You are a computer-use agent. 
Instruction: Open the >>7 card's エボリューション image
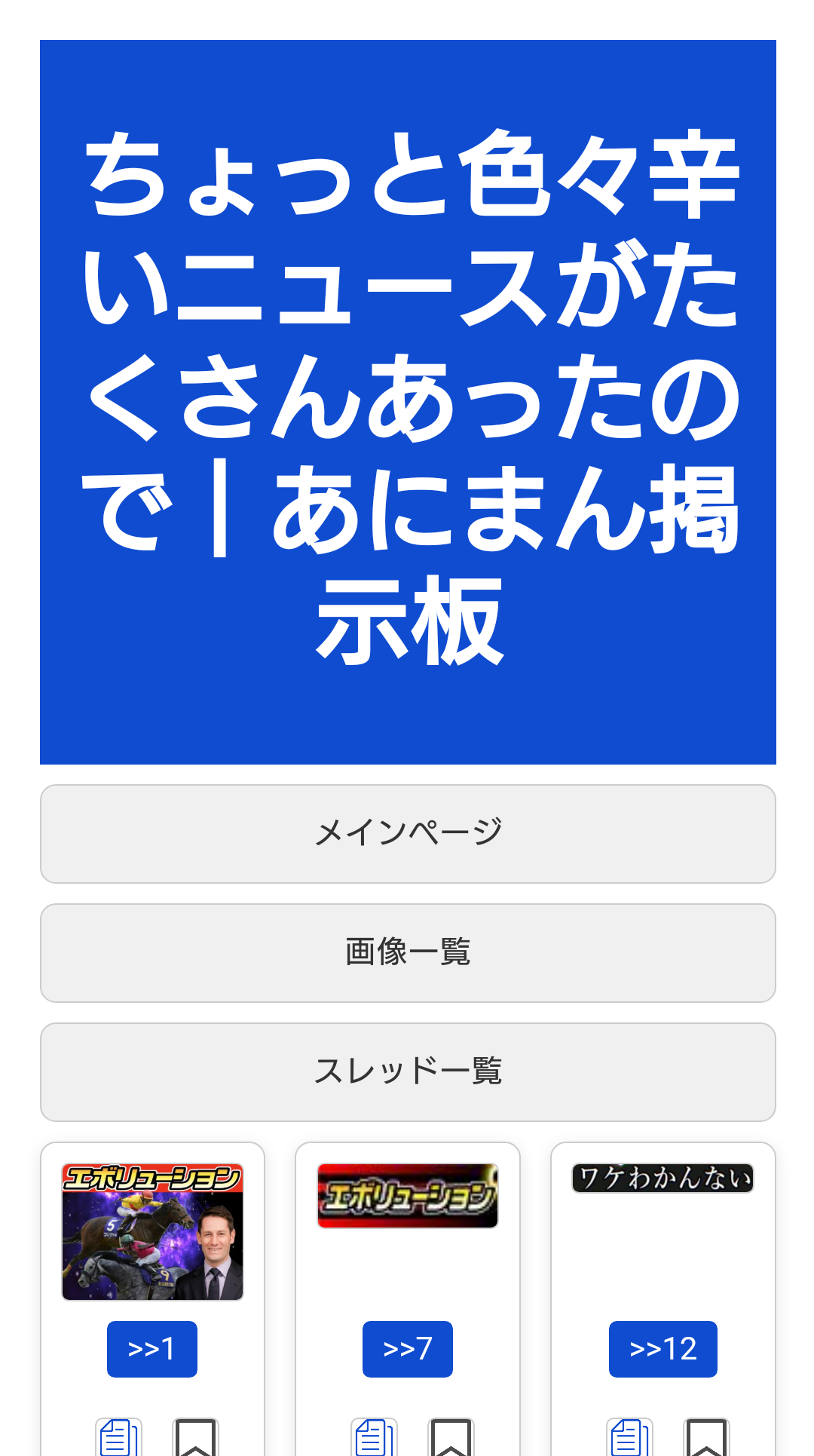[408, 1196]
